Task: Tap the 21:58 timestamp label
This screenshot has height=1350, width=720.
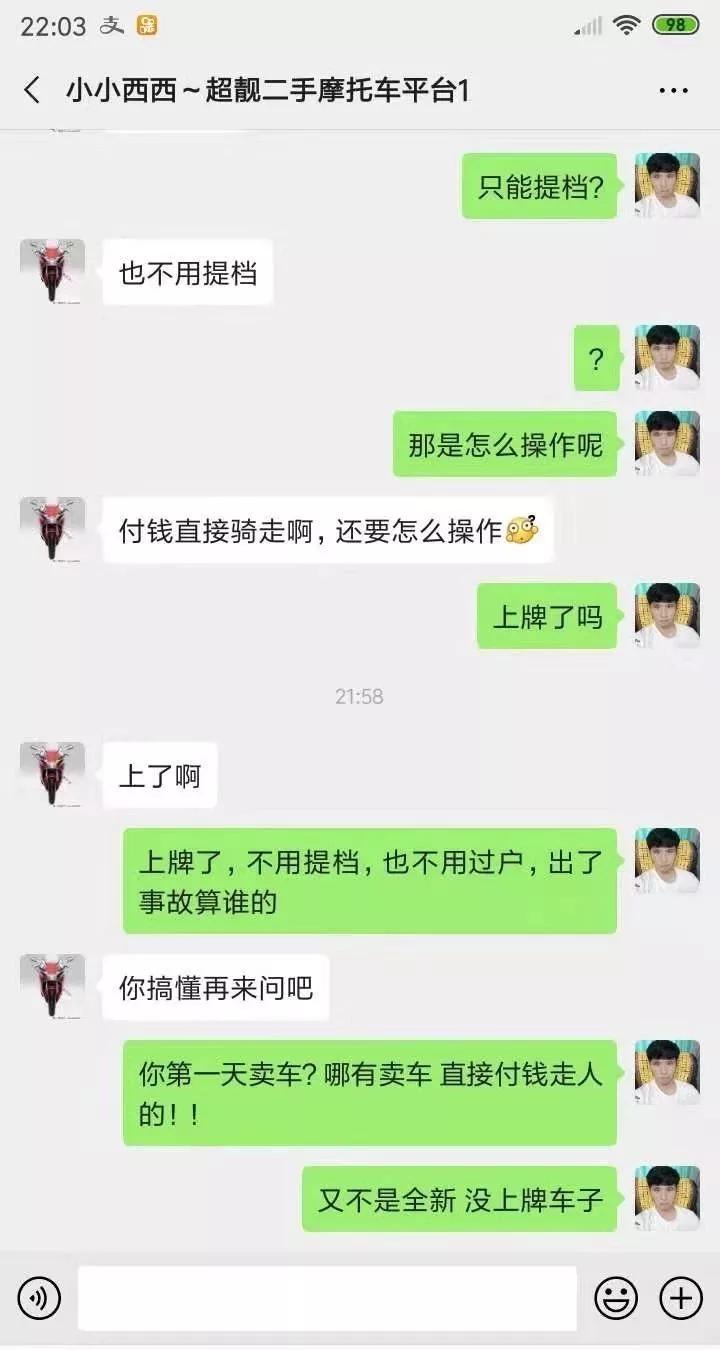Action: coord(361,697)
